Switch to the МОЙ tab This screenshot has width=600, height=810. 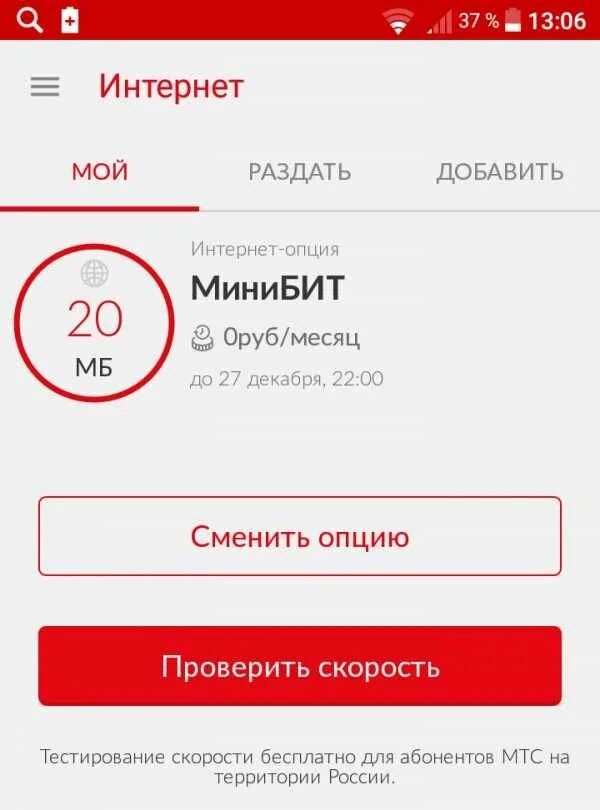click(x=100, y=171)
